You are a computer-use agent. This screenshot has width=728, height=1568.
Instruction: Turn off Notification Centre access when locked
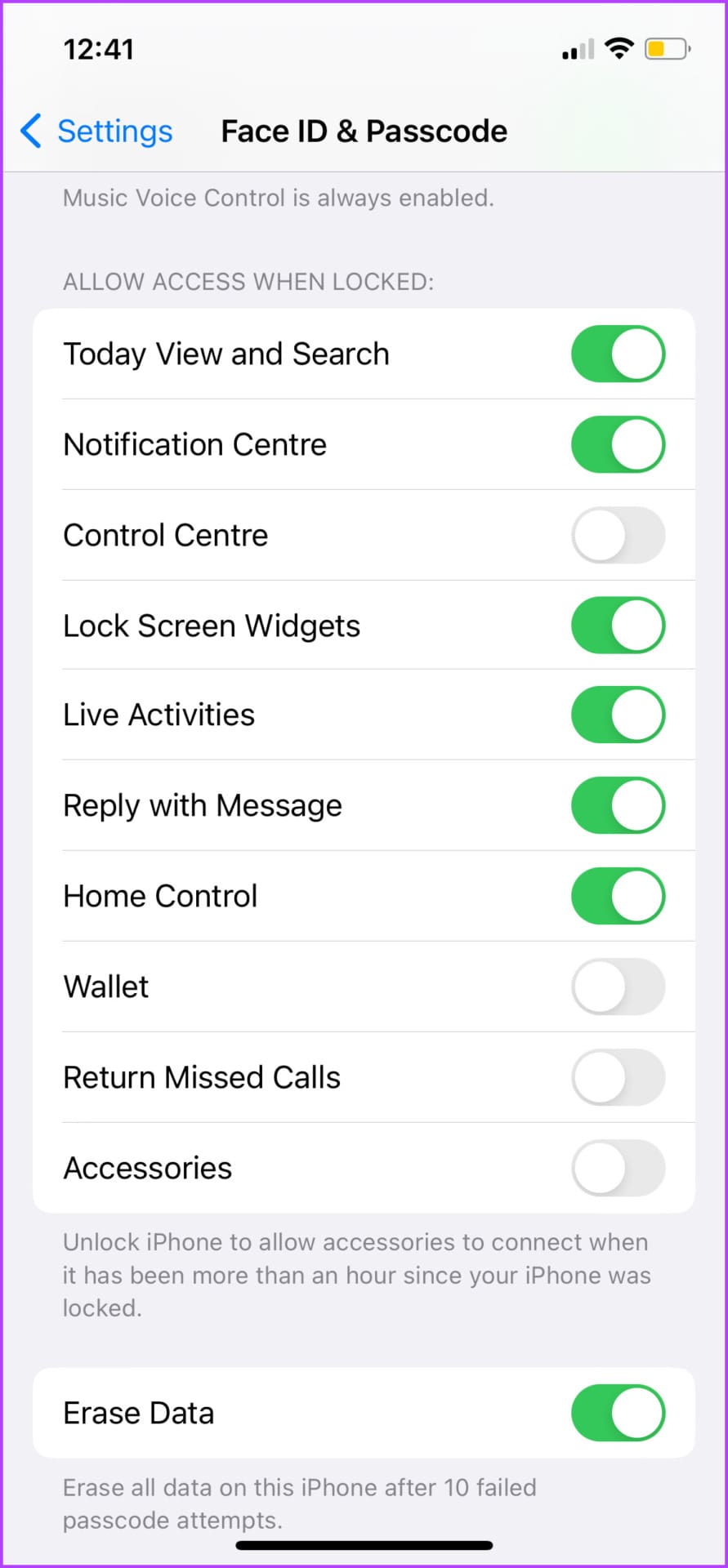618,444
